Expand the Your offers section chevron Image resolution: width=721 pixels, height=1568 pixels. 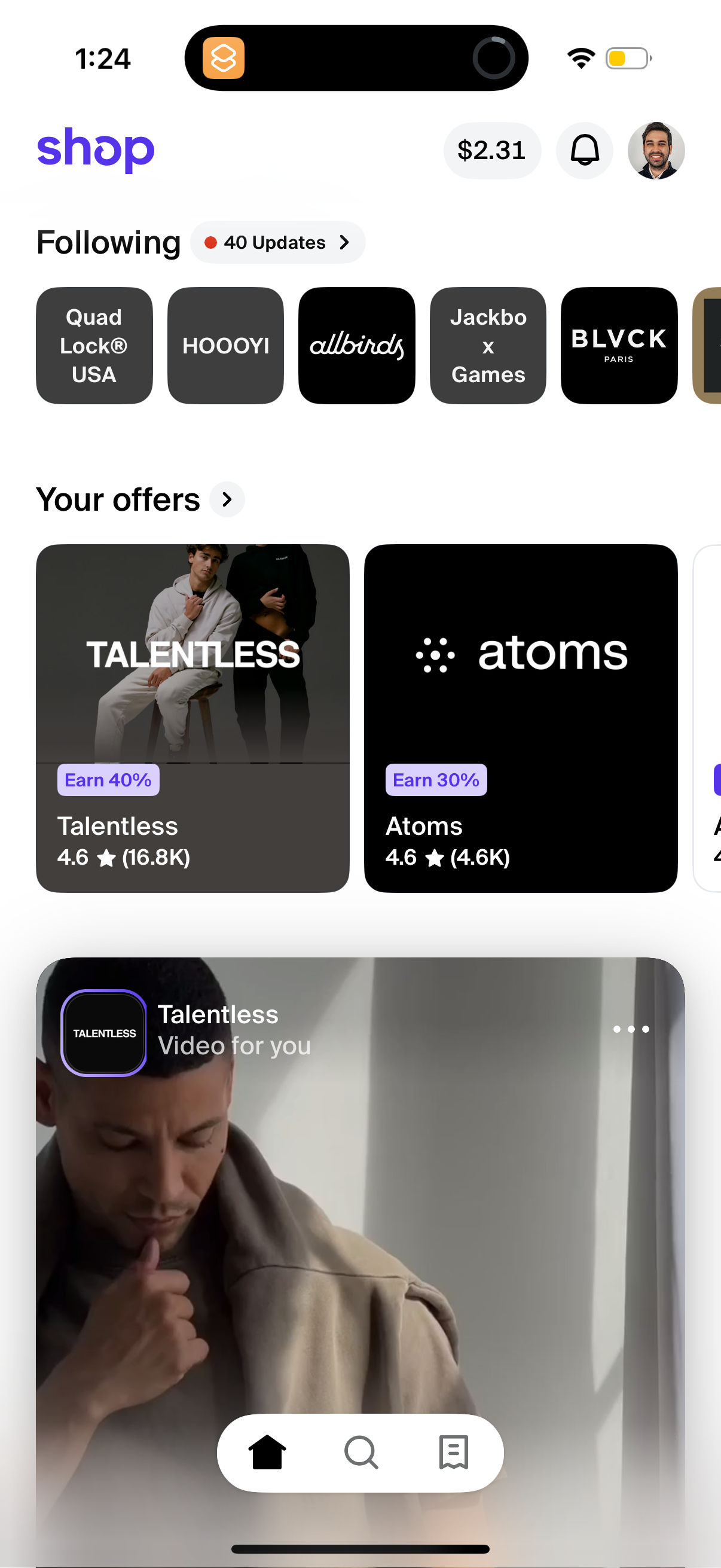point(227,499)
